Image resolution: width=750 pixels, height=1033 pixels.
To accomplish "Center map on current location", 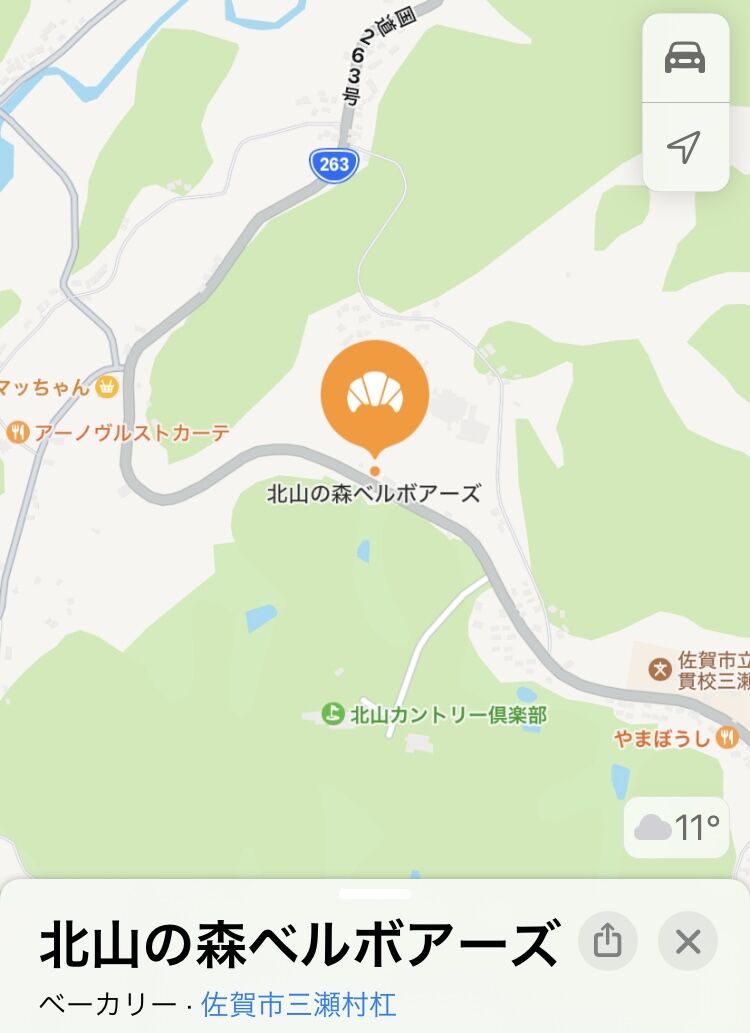I will 685,147.
